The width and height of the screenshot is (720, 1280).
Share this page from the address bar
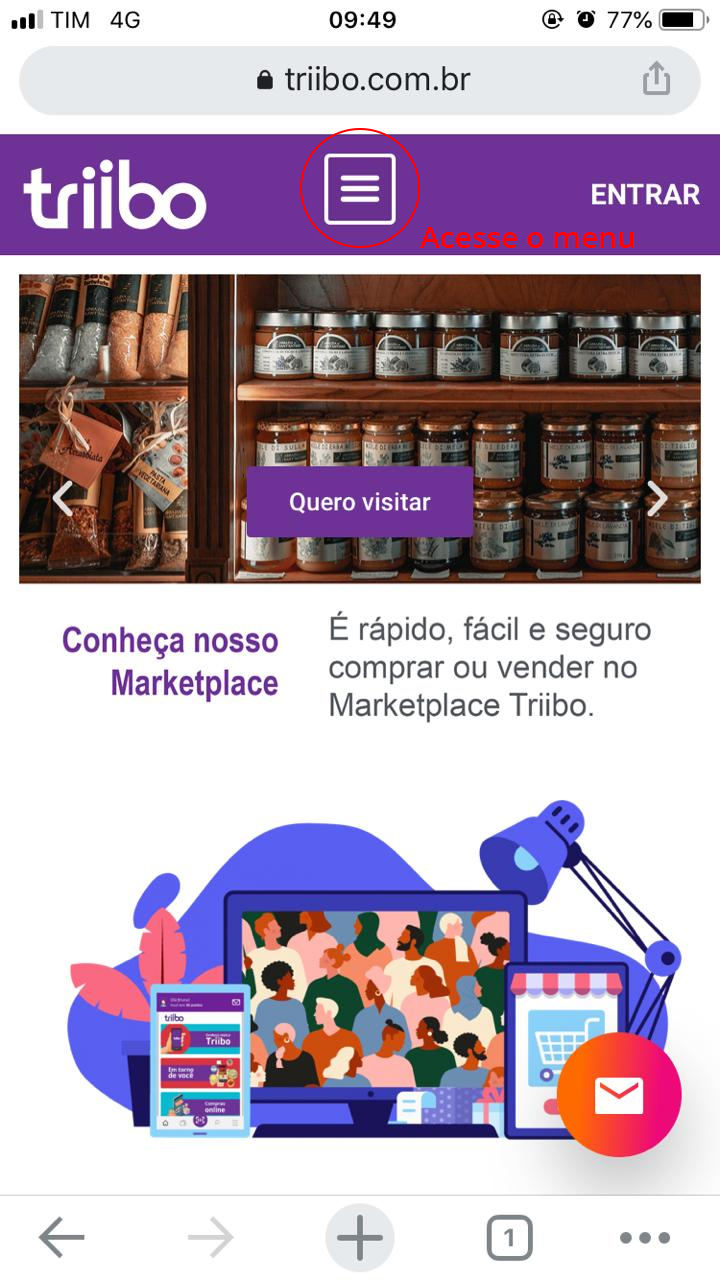[x=656, y=79]
